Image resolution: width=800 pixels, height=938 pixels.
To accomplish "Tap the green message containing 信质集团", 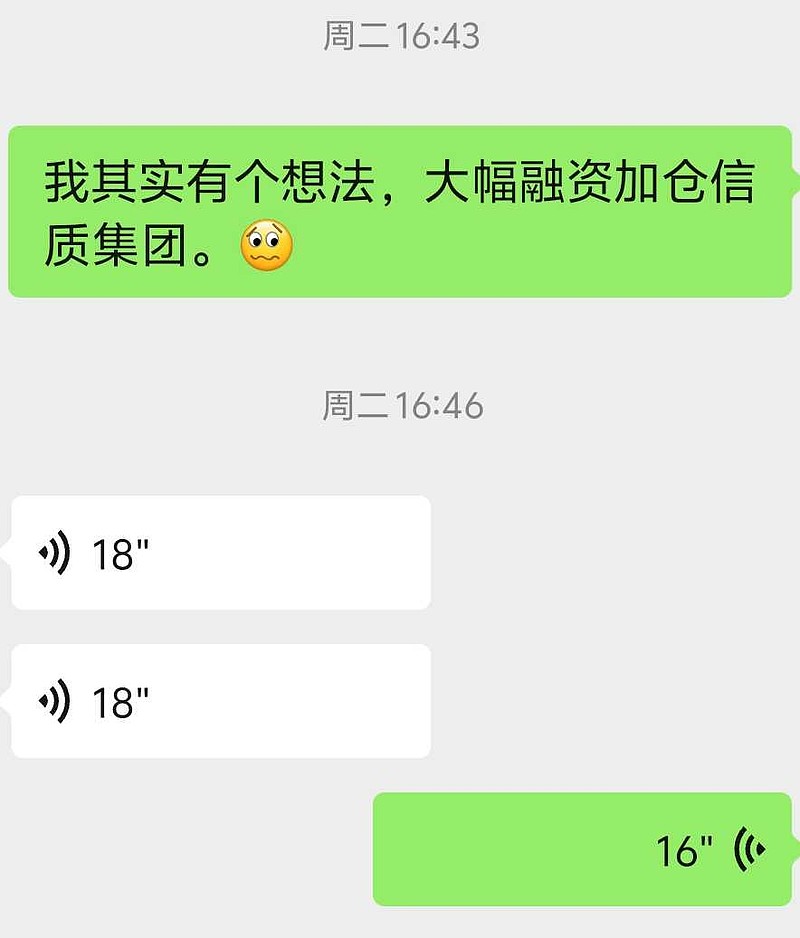I will pos(400,210).
